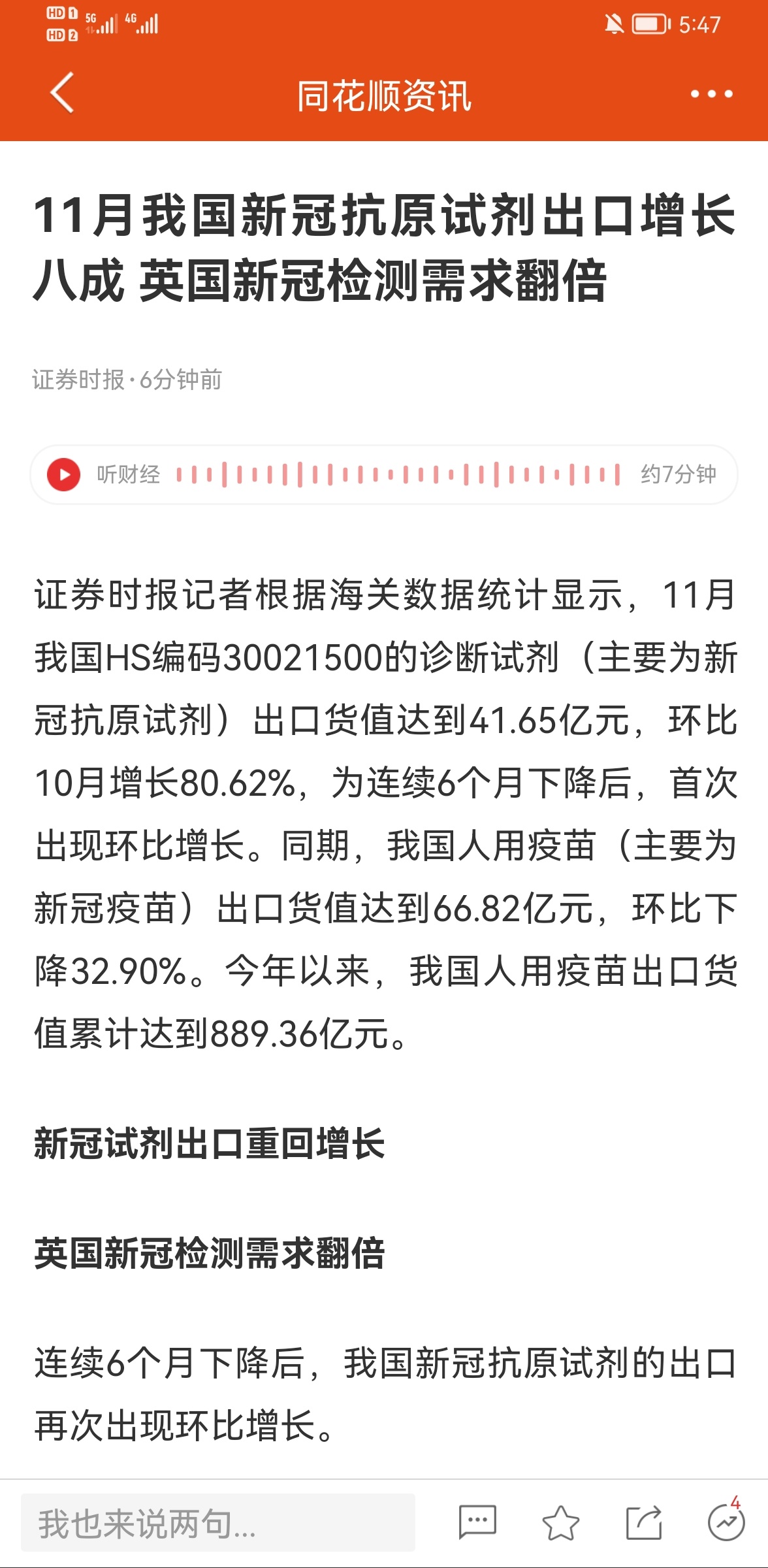Play the 听财经 audio narration
768x1568 pixels.
(x=64, y=474)
